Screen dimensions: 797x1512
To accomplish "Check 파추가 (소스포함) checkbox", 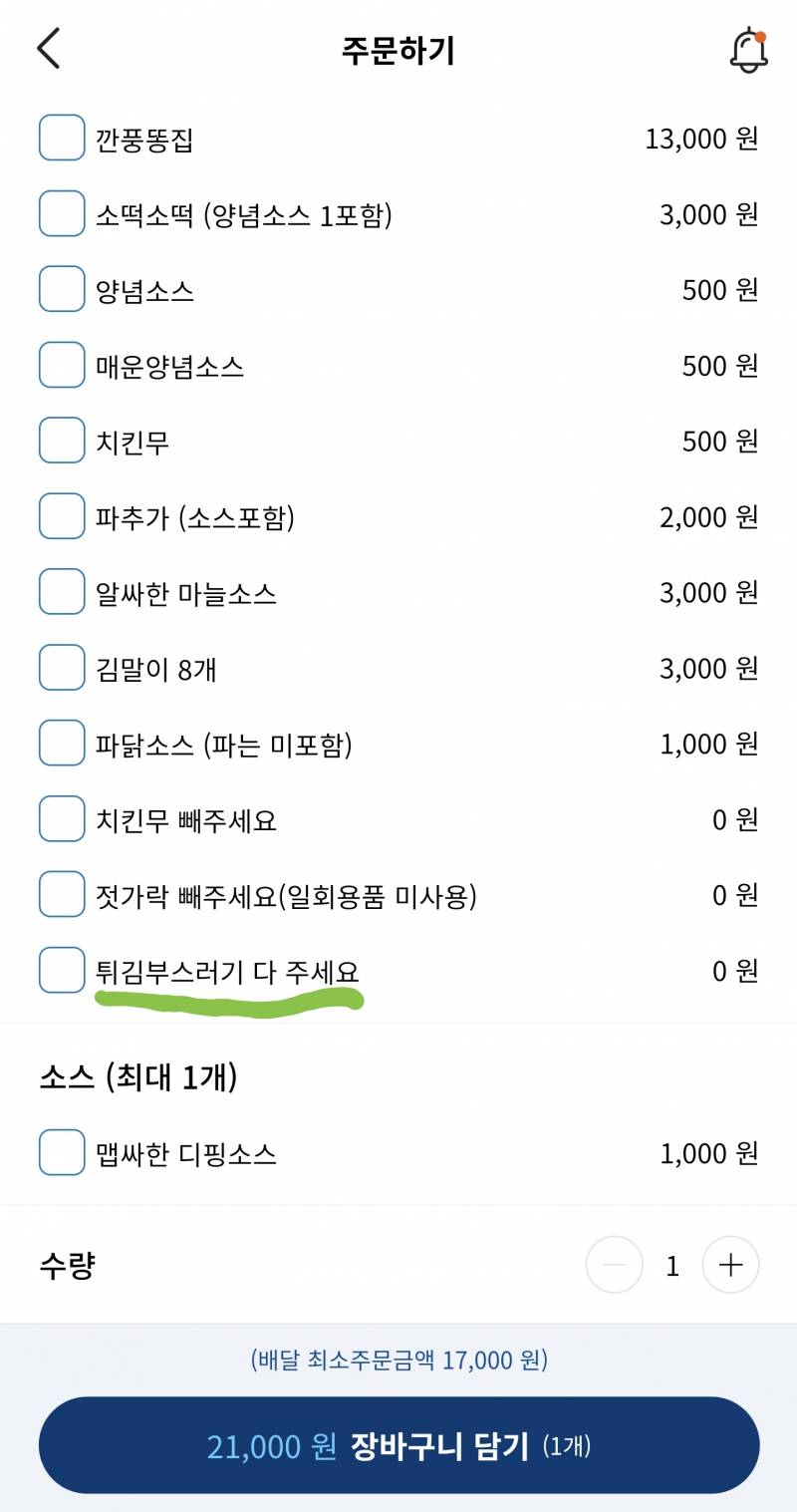I will point(61,515).
